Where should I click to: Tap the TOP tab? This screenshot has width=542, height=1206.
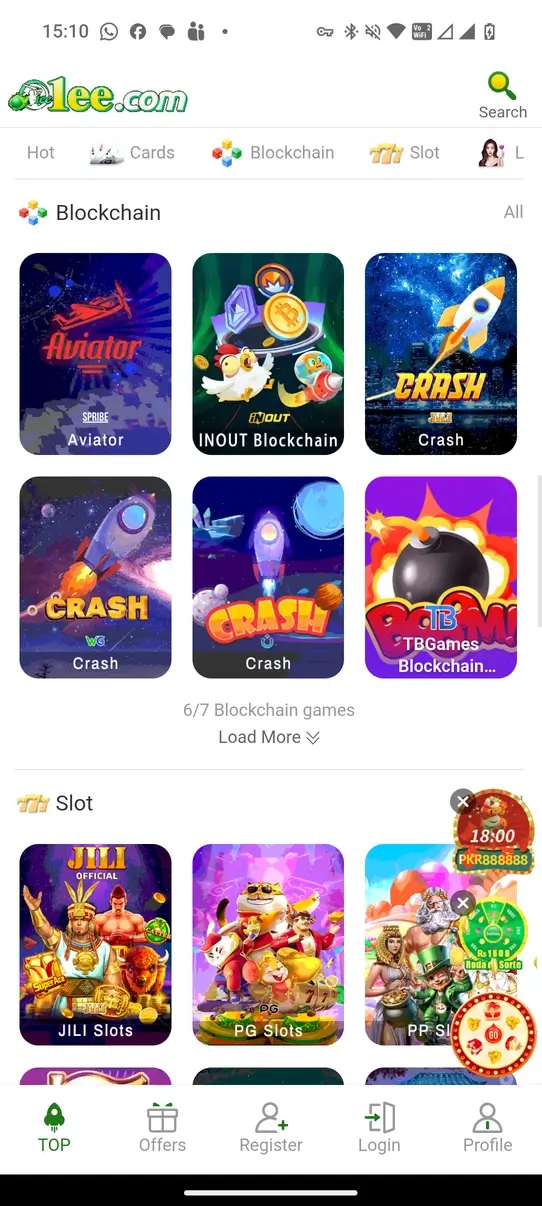click(x=54, y=1129)
